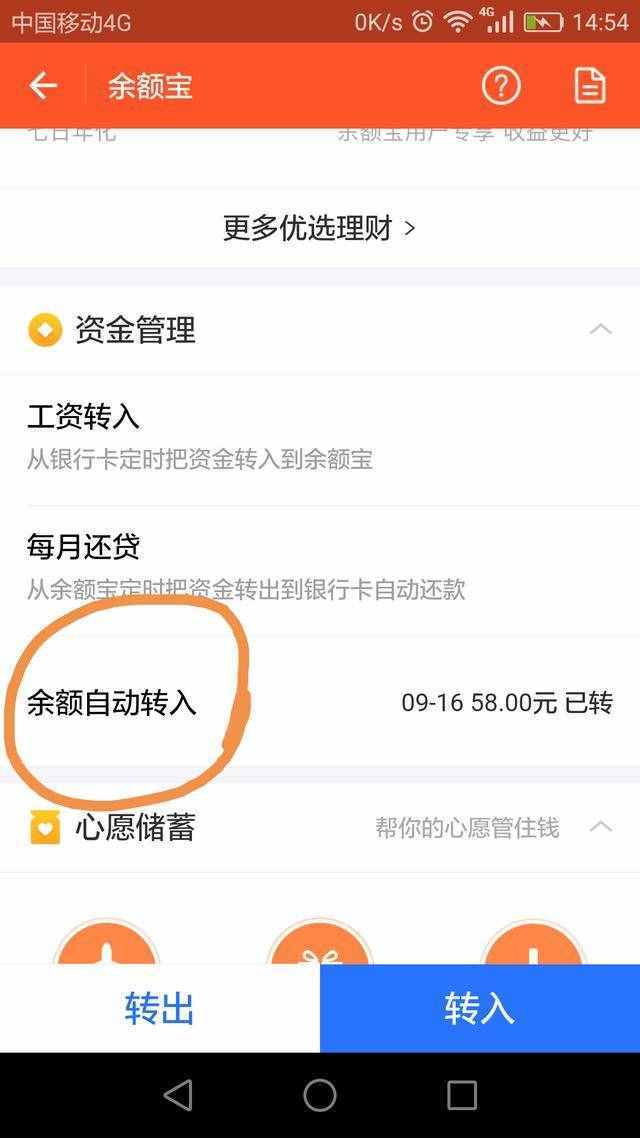Go back from 余额宝 page
Viewport: 640px width, 1138px height.
(x=43, y=86)
